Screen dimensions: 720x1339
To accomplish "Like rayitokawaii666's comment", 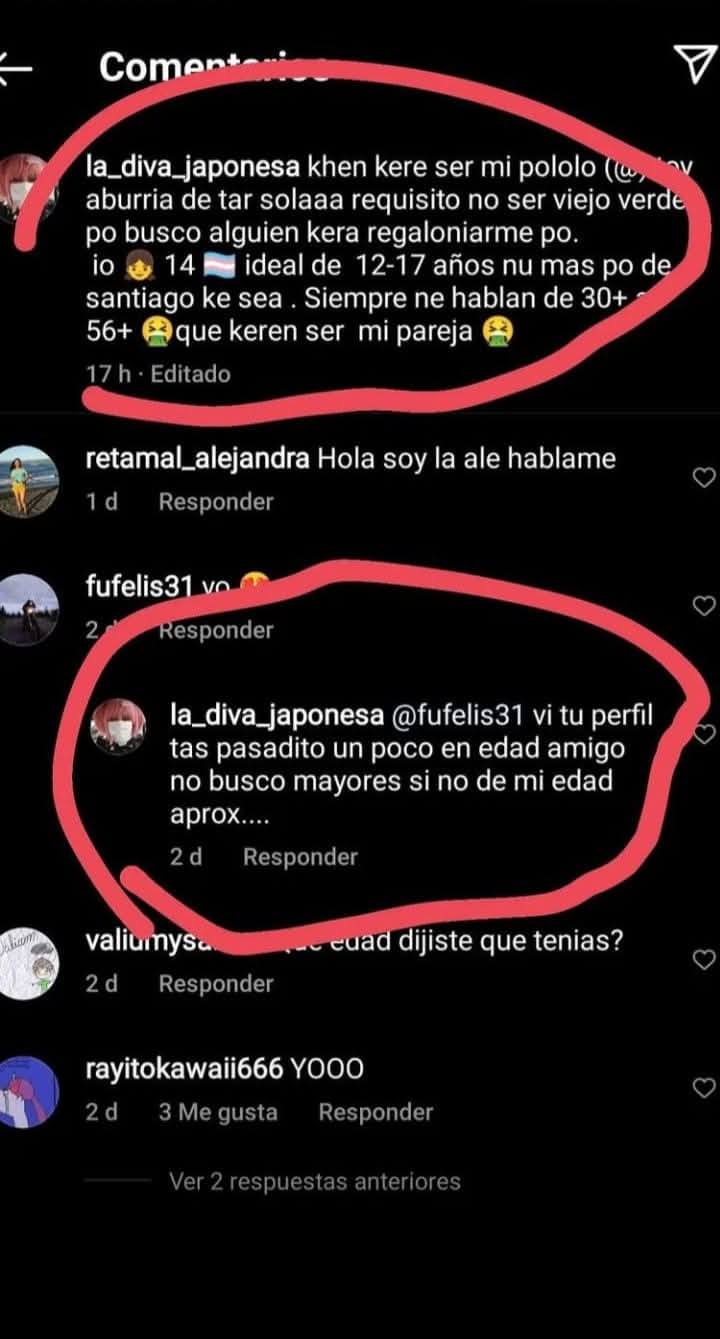I will tap(703, 1088).
